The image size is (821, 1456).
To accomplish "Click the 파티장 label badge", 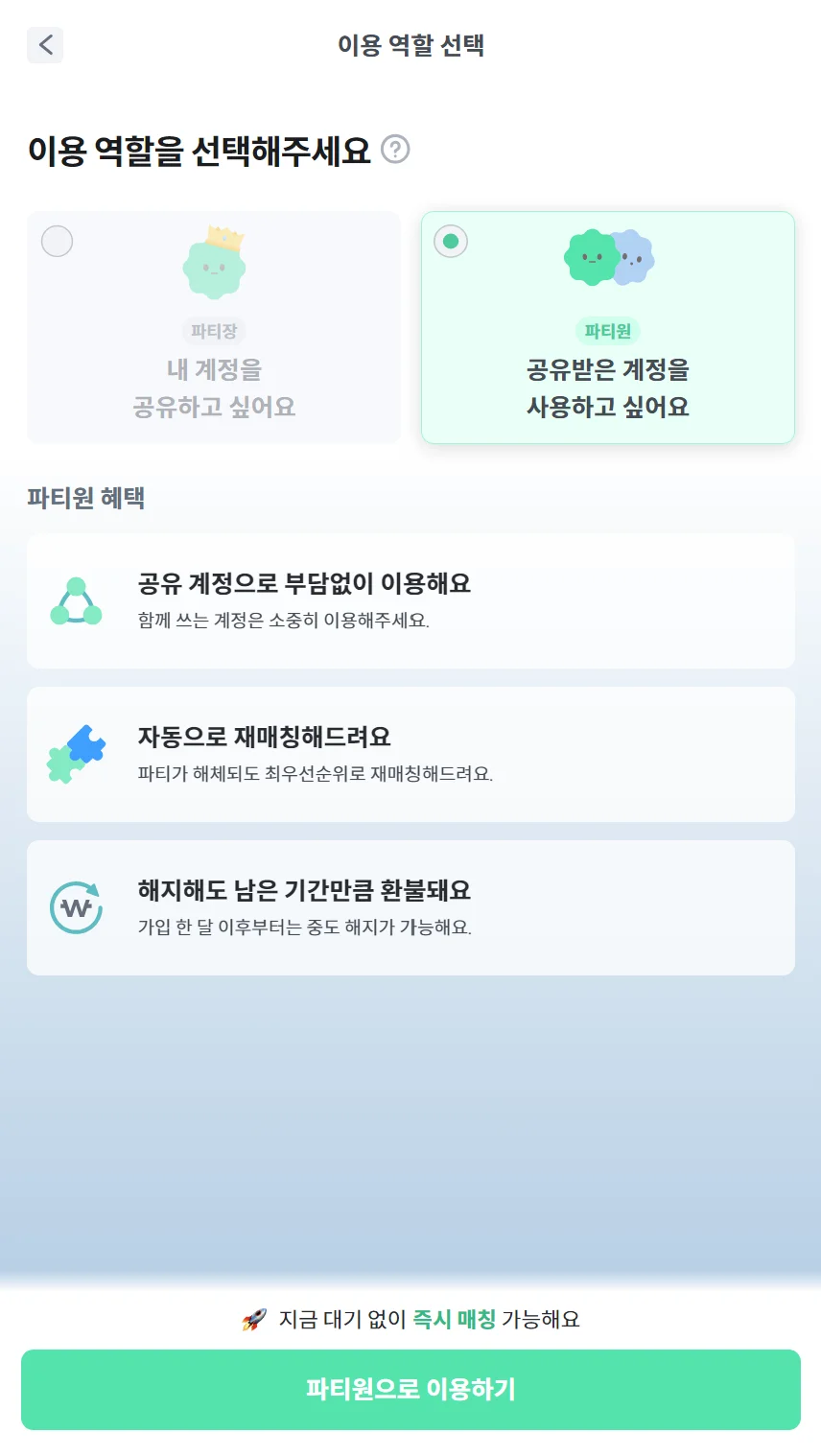I will point(213,330).
